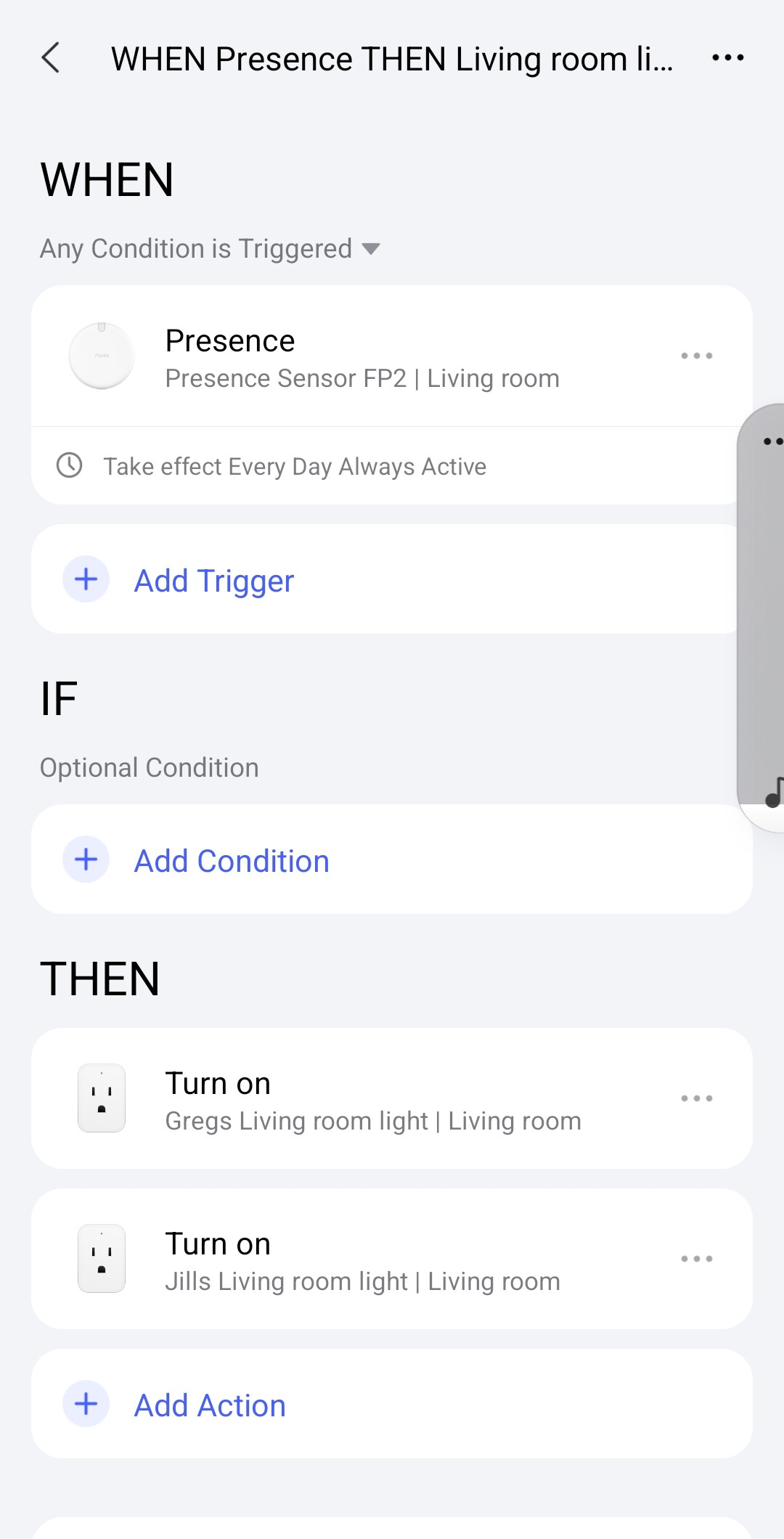784x1539 pixels.
Task: Edit the Take effect Every Day schedule
Action: tap(295, 466)
